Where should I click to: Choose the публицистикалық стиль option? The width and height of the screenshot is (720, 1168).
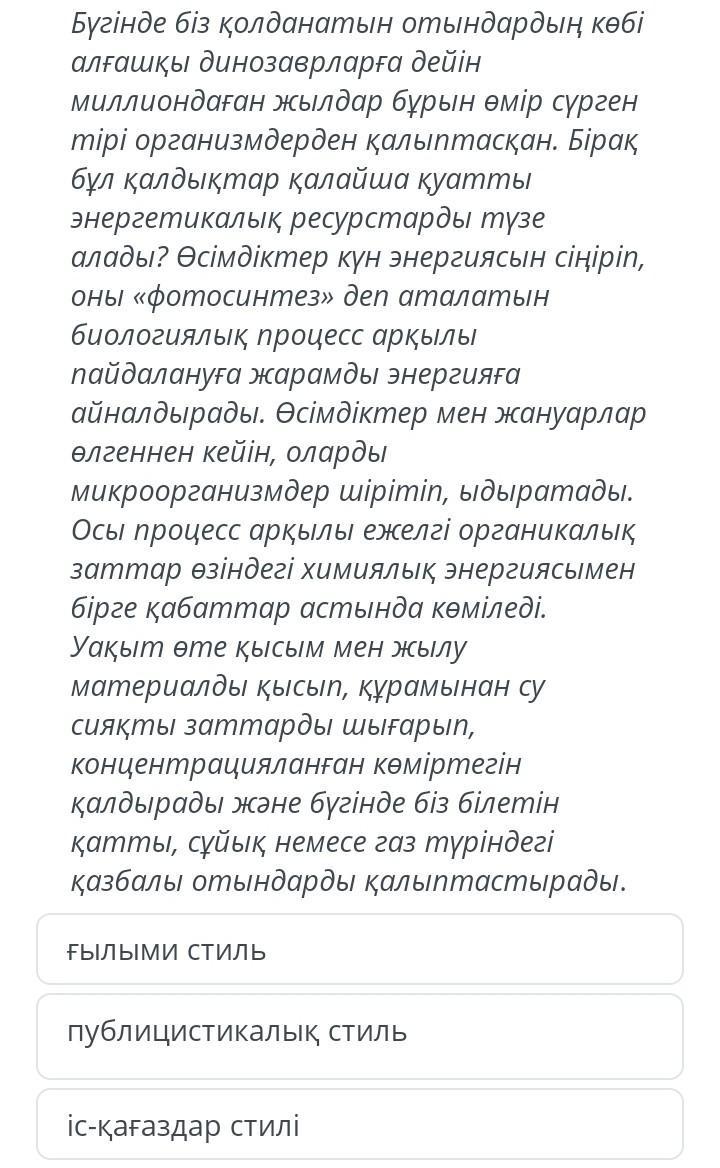click(x=360, y=1036)
